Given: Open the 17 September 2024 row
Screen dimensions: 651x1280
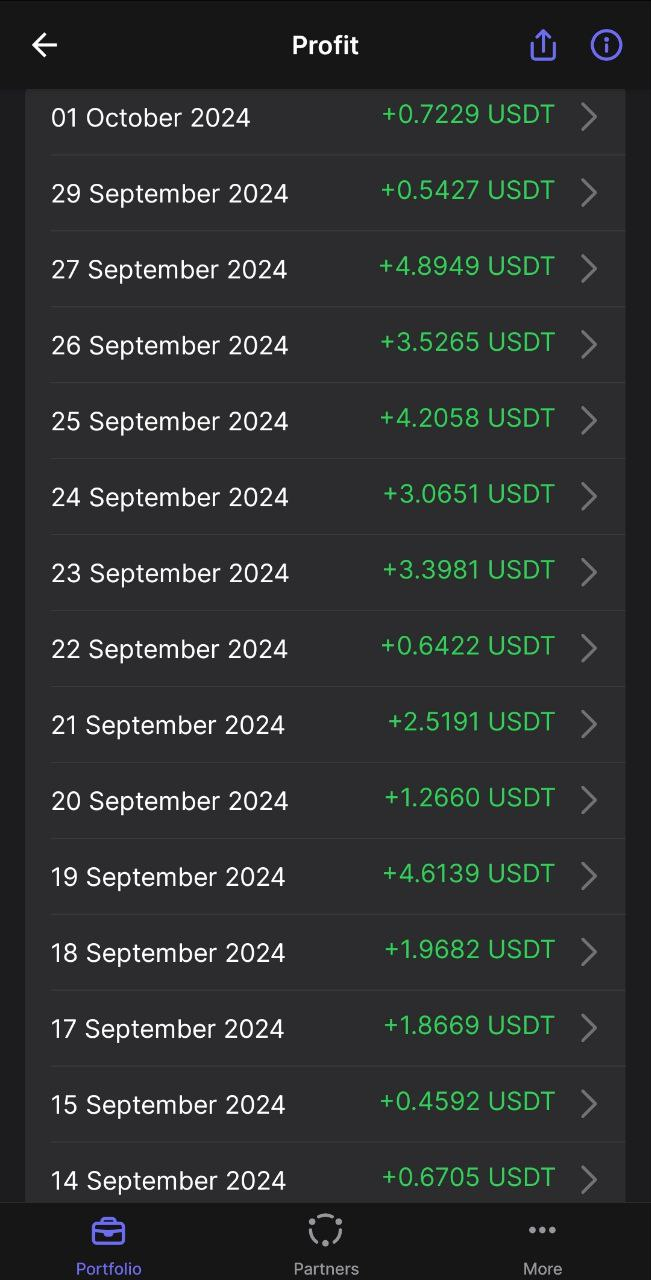Looking at the screenshot, I should pyautogui.click(x=325, y=1029).
